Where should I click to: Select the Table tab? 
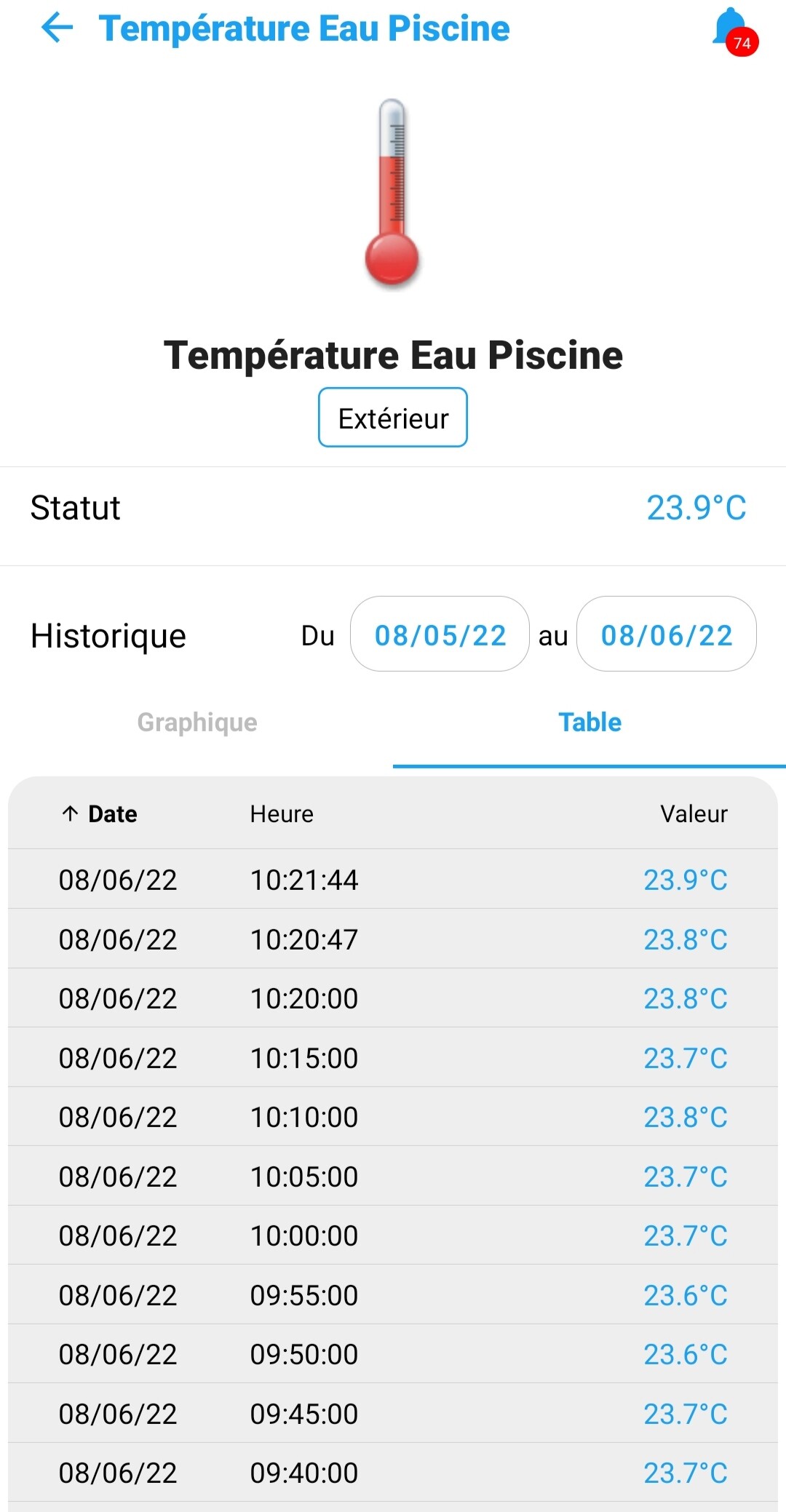click(589, 723)
